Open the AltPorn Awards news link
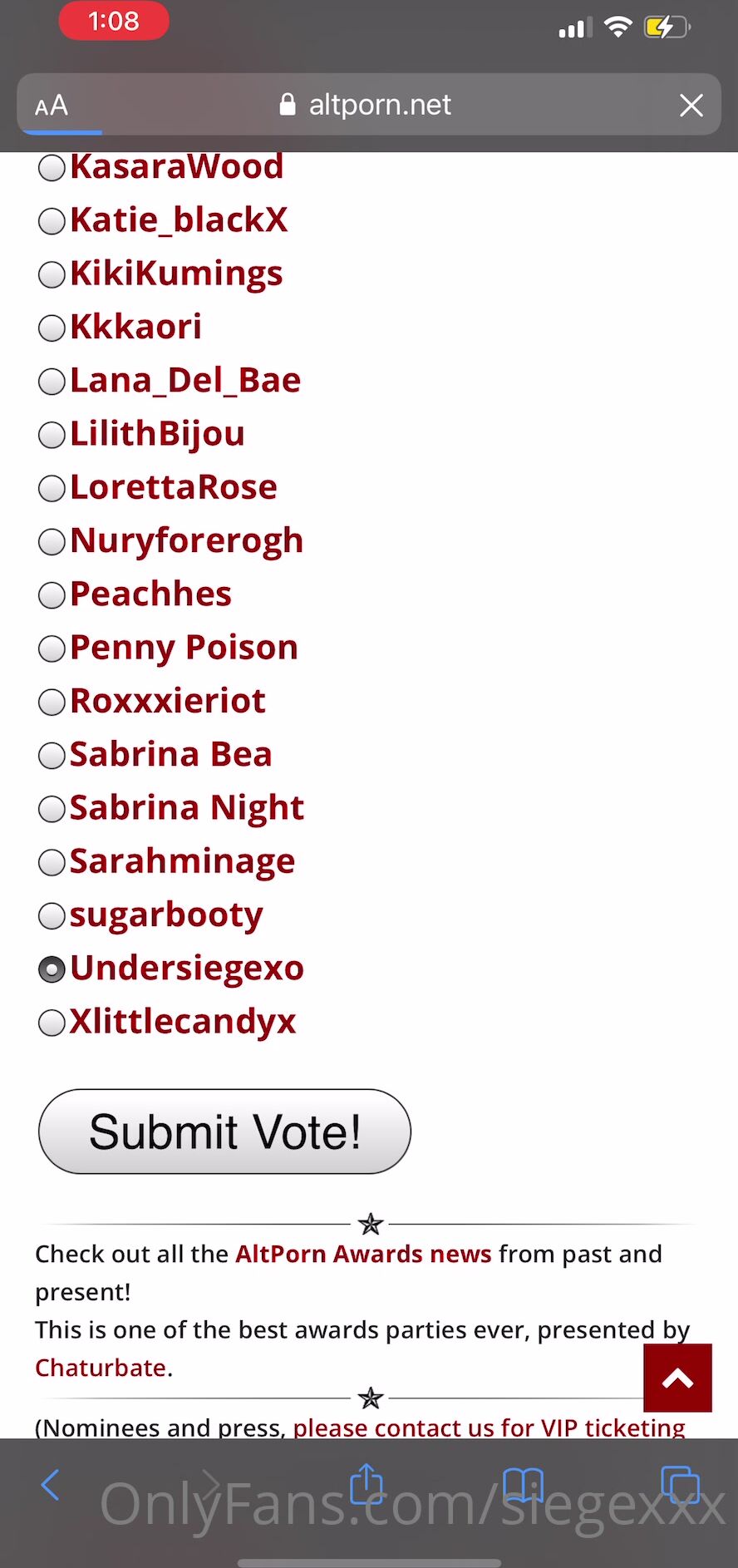 pyautogui.click(x=363, y=1254)
